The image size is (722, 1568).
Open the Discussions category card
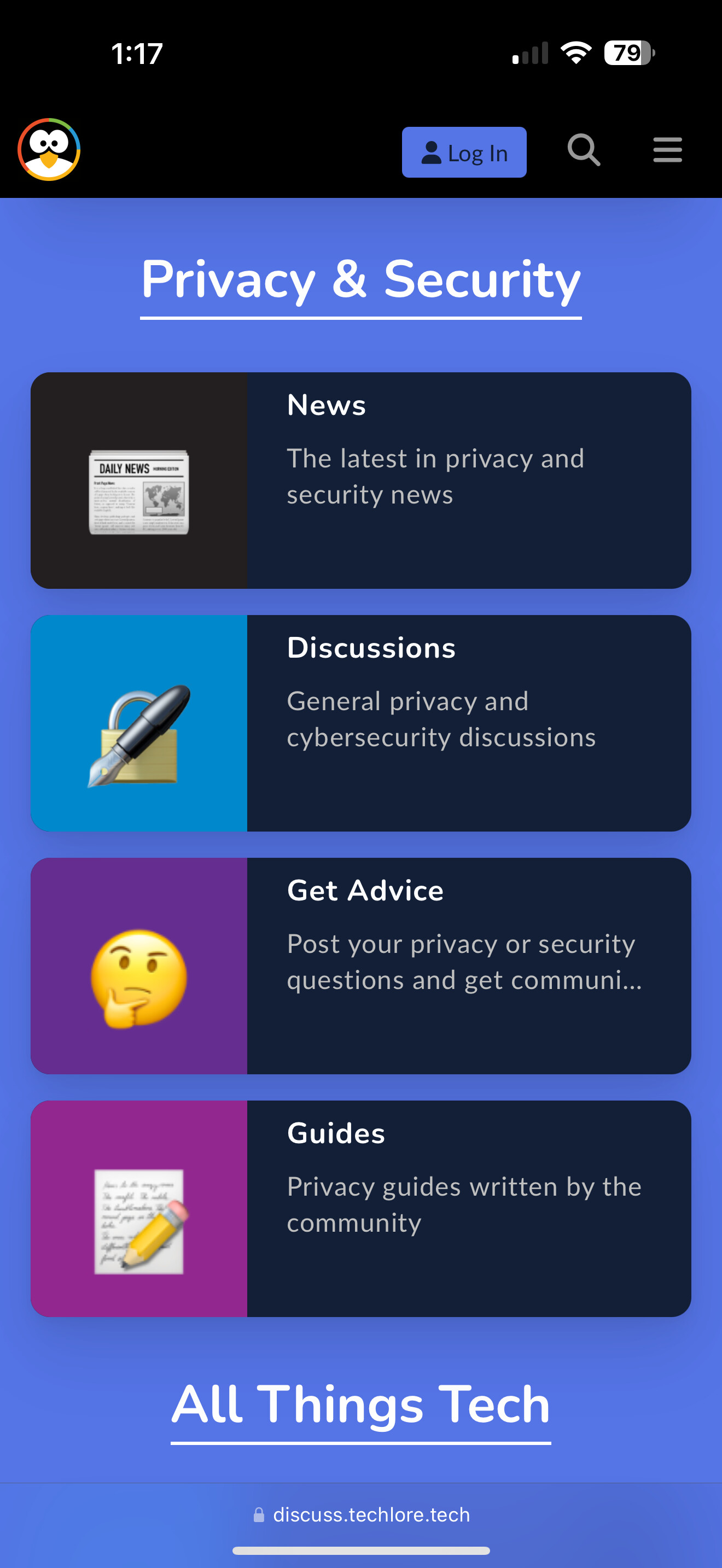[360, 723]
